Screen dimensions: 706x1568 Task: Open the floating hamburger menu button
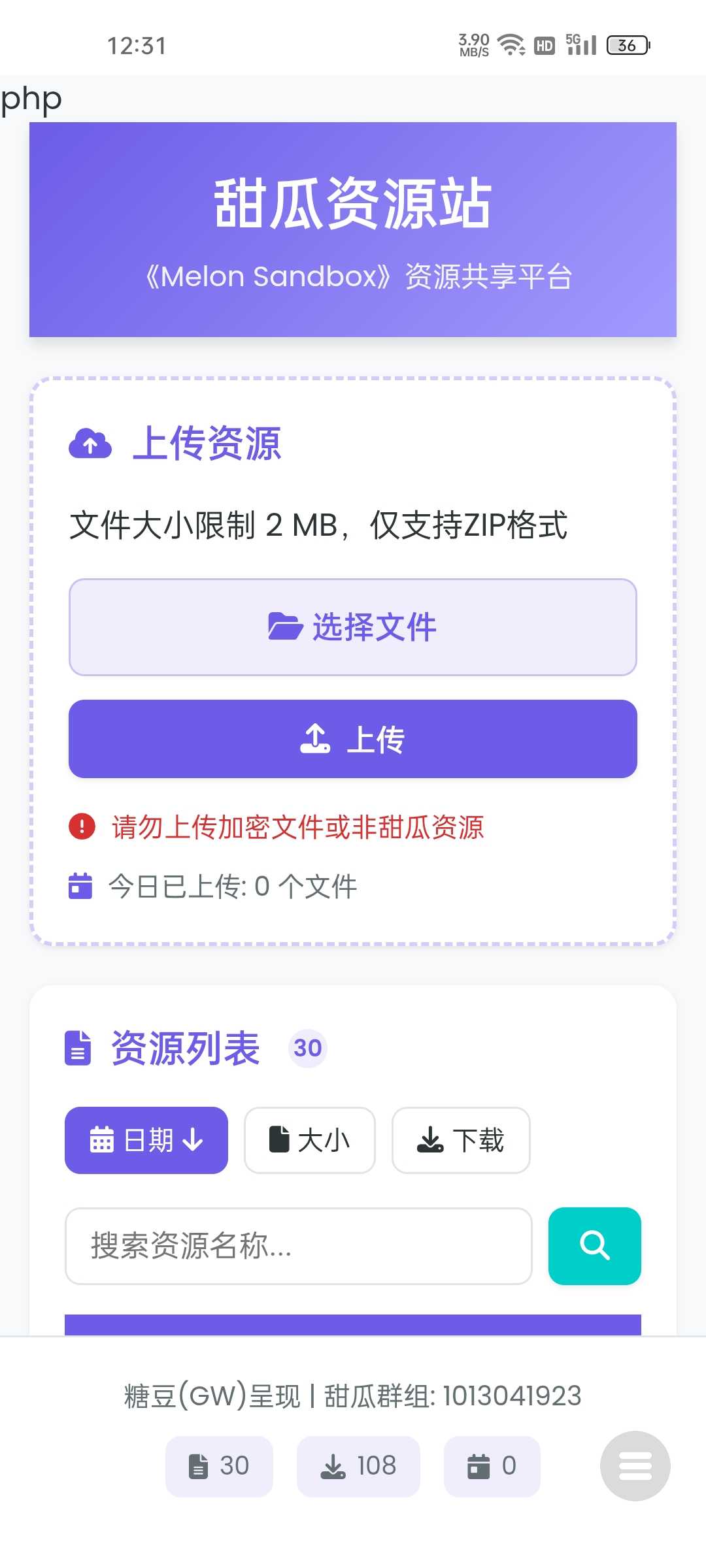(635, 1465)
